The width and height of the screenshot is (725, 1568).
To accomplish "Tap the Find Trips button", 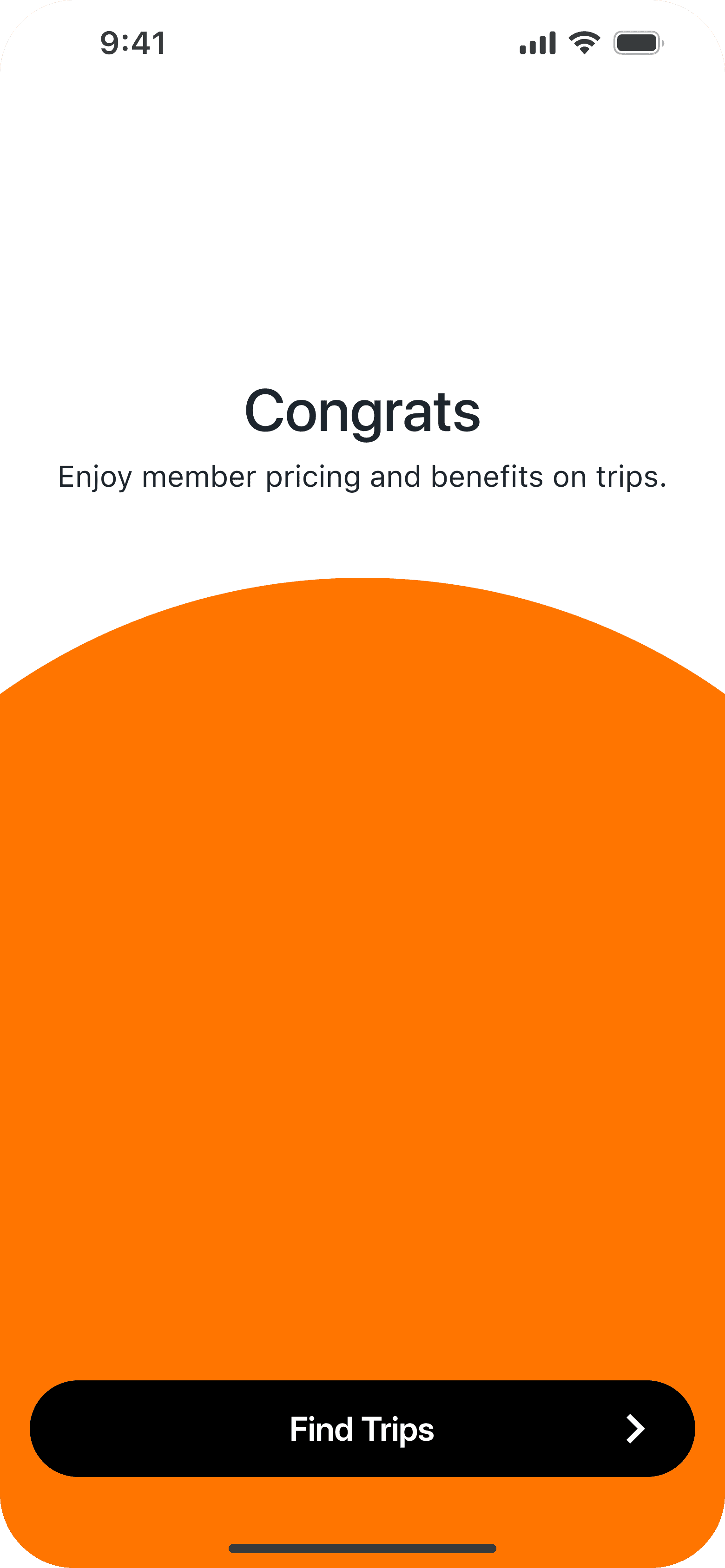I will coord(362,1429).
